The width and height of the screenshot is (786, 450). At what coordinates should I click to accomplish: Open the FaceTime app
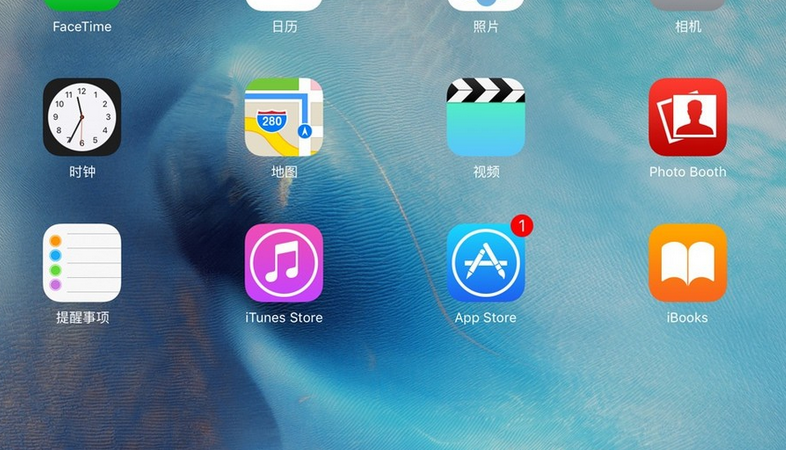[x=82, y=6]
